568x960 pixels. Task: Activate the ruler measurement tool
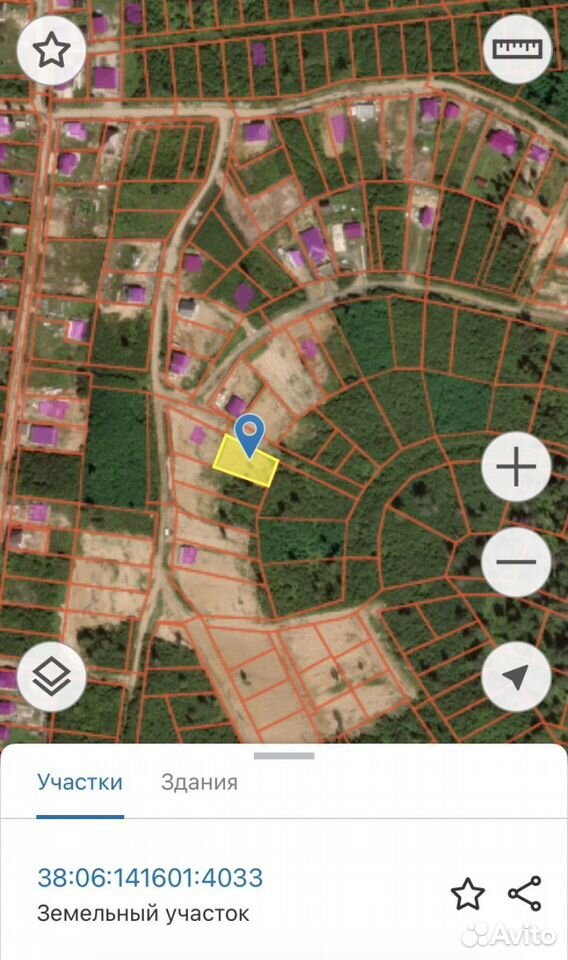click(517, 49)
